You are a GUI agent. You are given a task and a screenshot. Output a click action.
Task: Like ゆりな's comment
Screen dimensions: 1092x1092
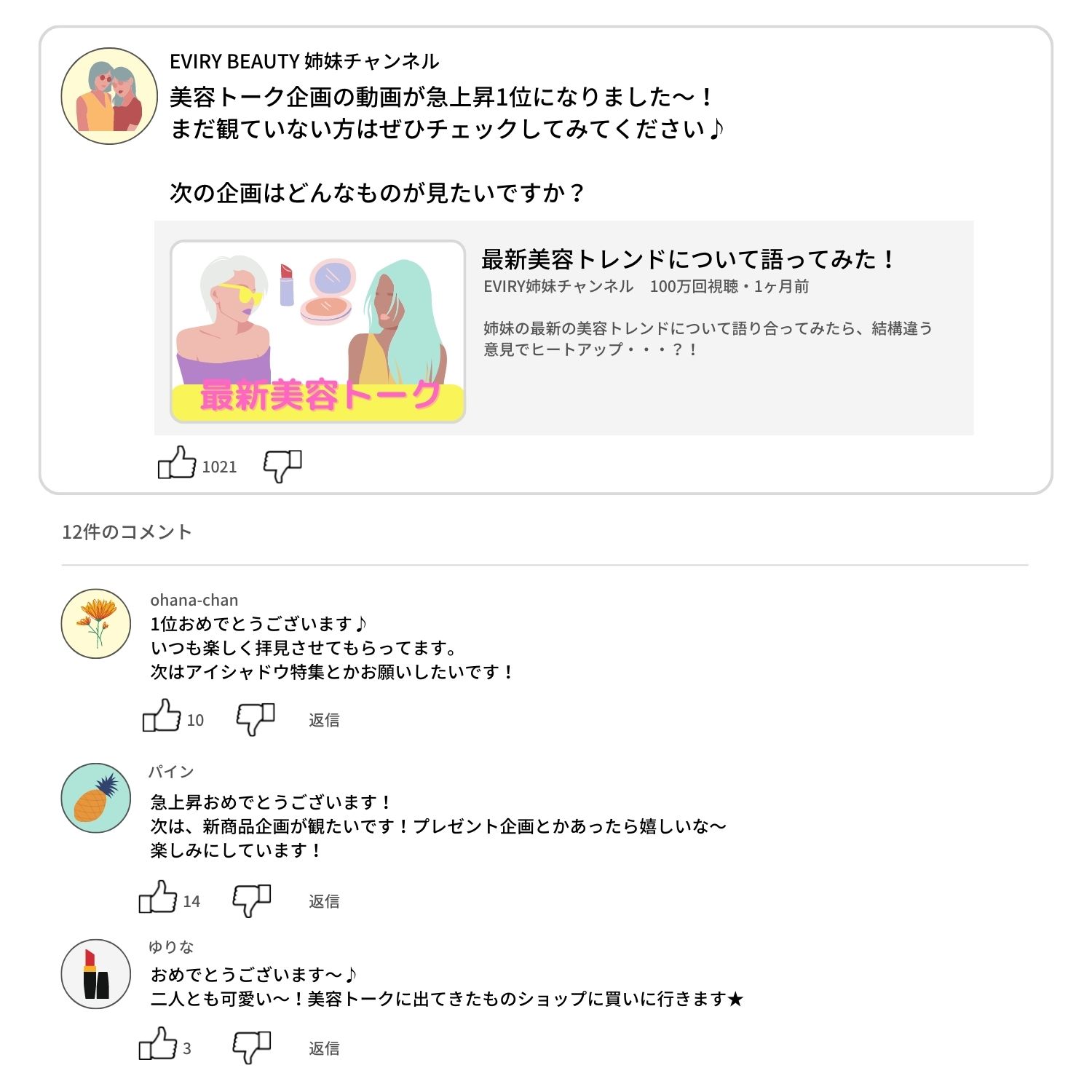(x=158, y=1044)
